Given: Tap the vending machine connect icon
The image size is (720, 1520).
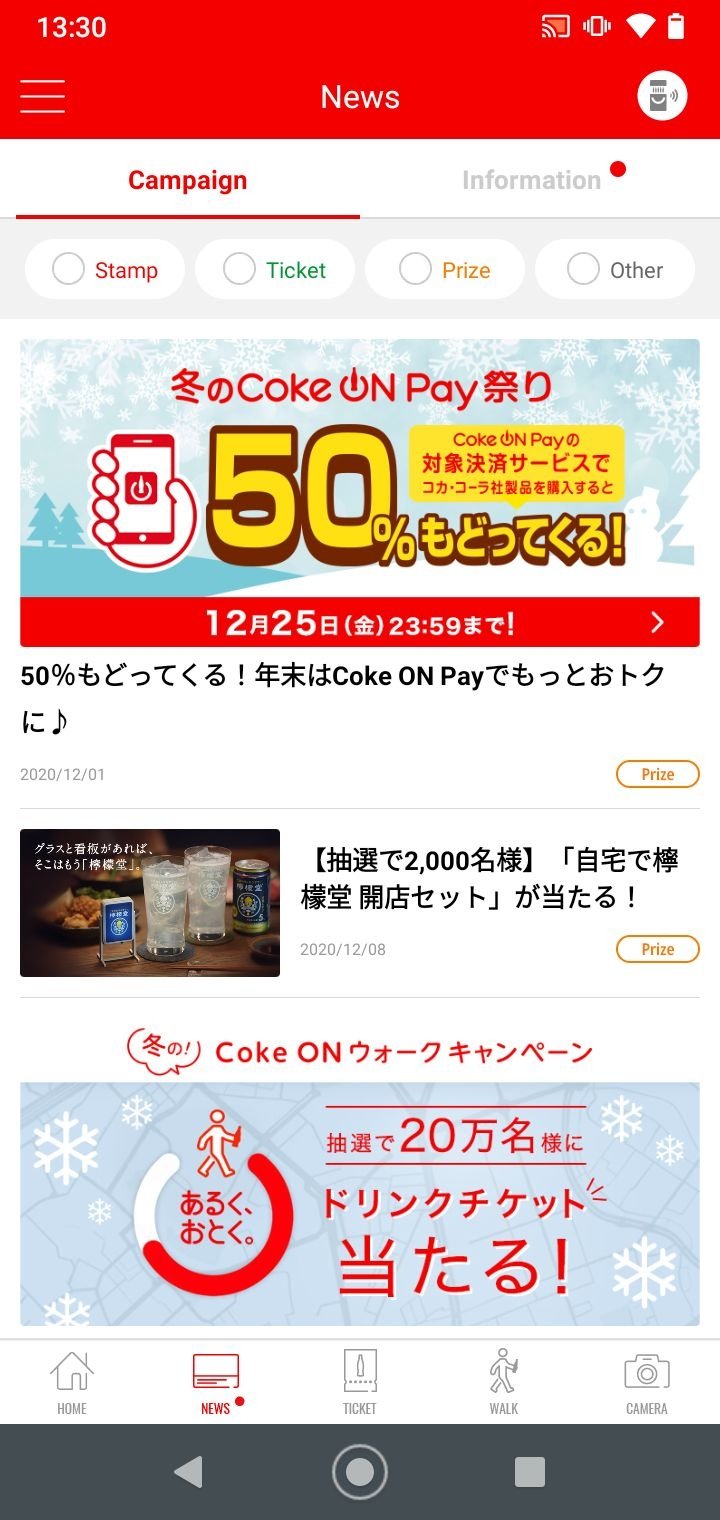Looking at the screenshot, I should [x=662, y=97].
